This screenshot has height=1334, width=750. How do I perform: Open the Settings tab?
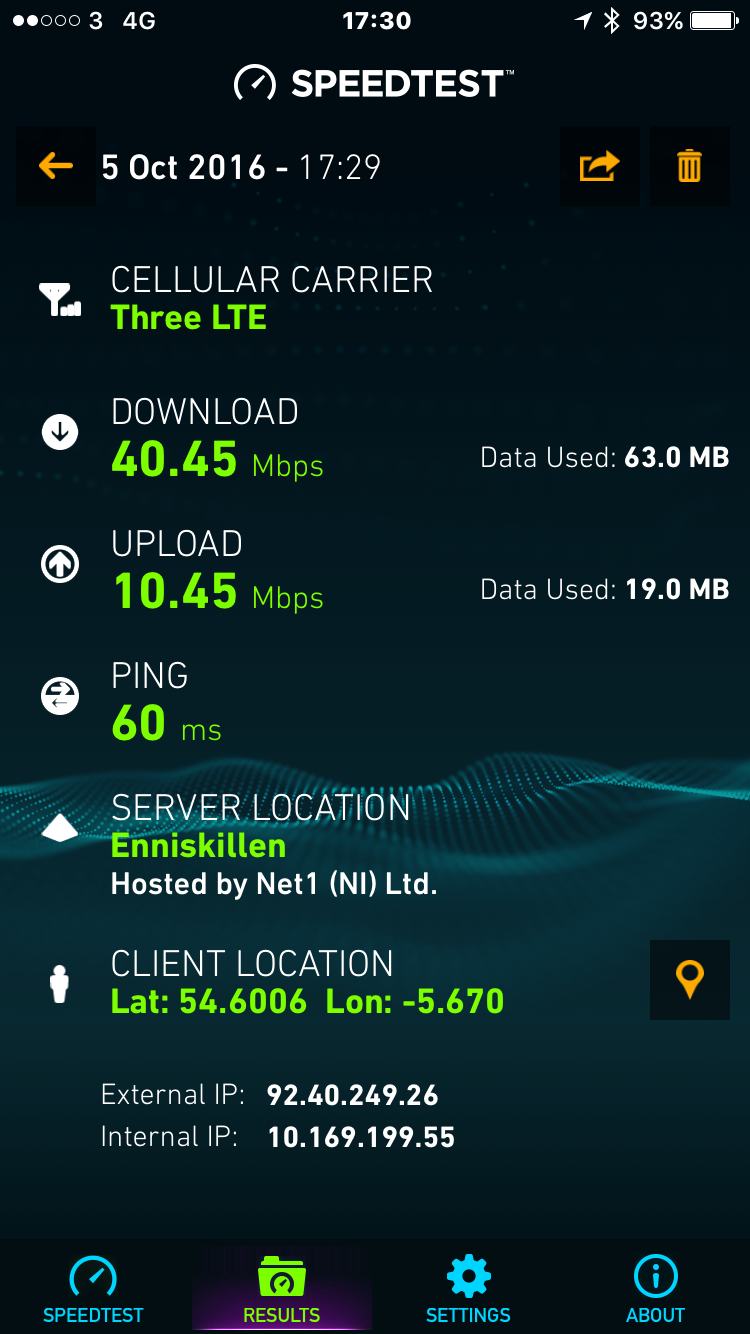pos(469,1288)
